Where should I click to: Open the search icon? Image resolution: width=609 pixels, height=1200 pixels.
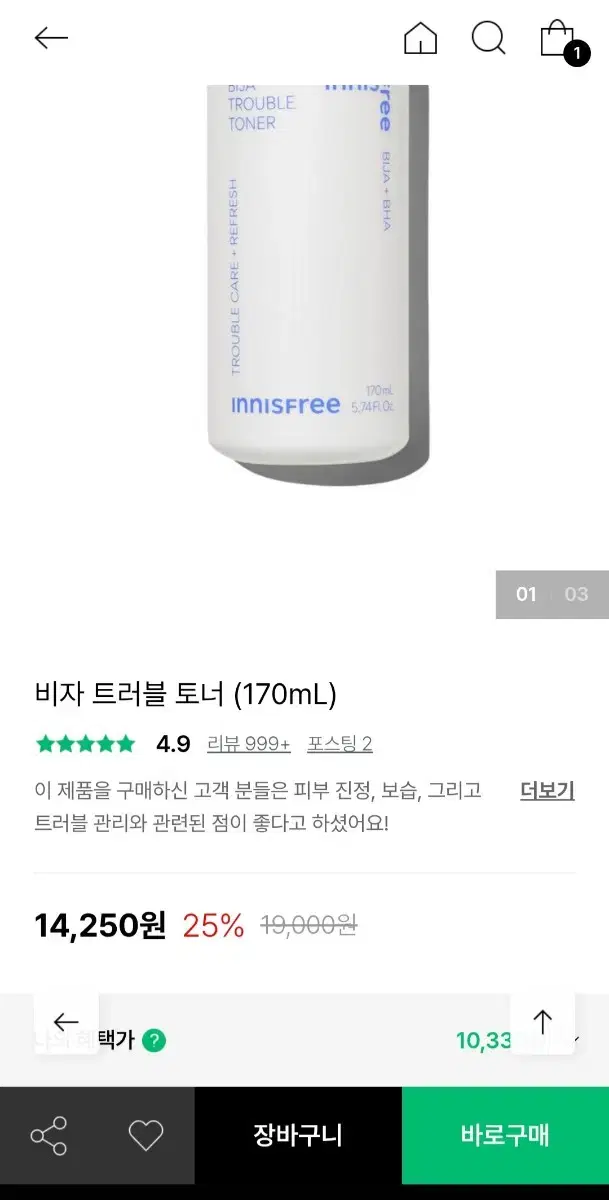pos(488,39)
